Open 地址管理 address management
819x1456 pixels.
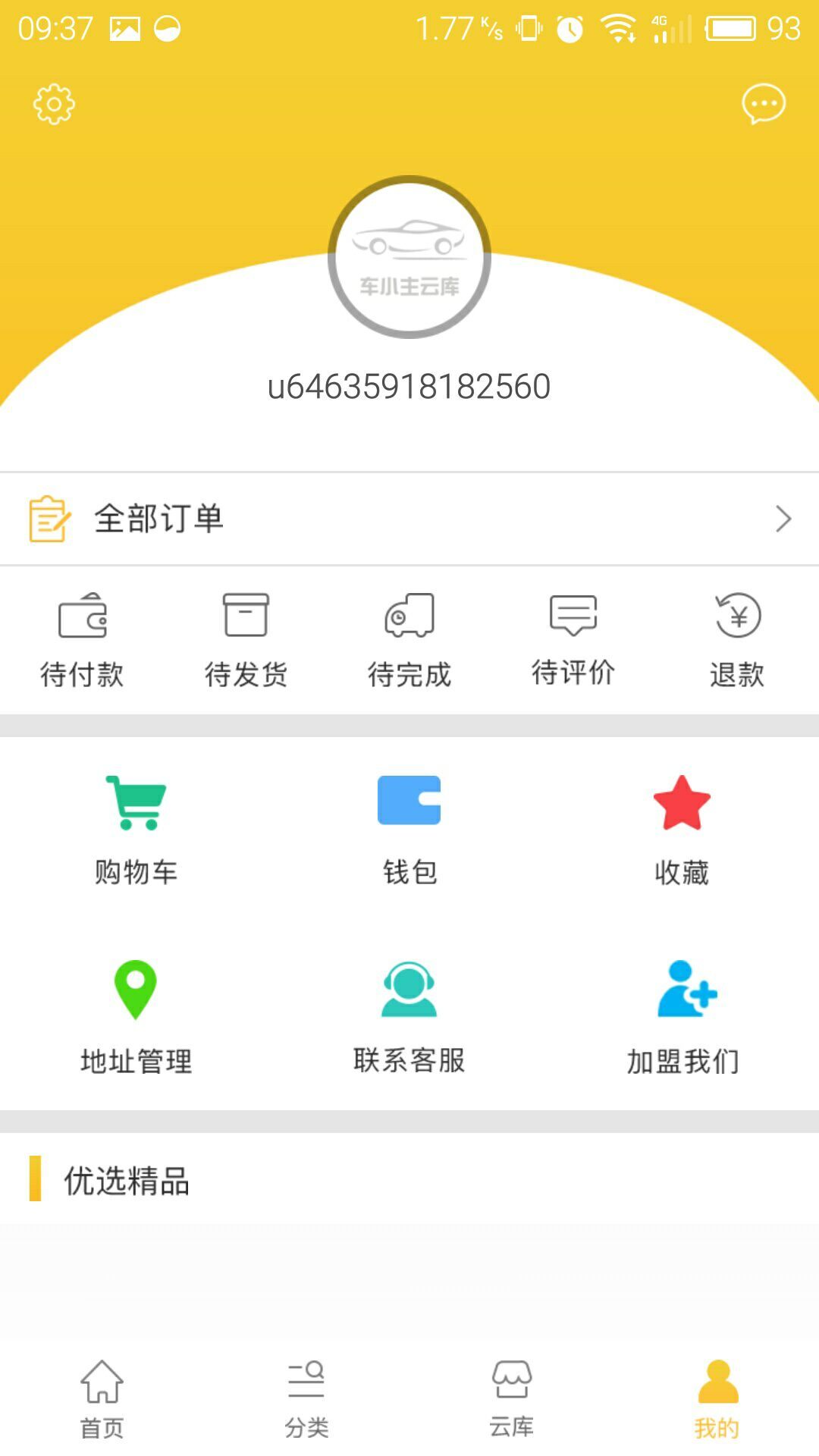coord(136,1018)
